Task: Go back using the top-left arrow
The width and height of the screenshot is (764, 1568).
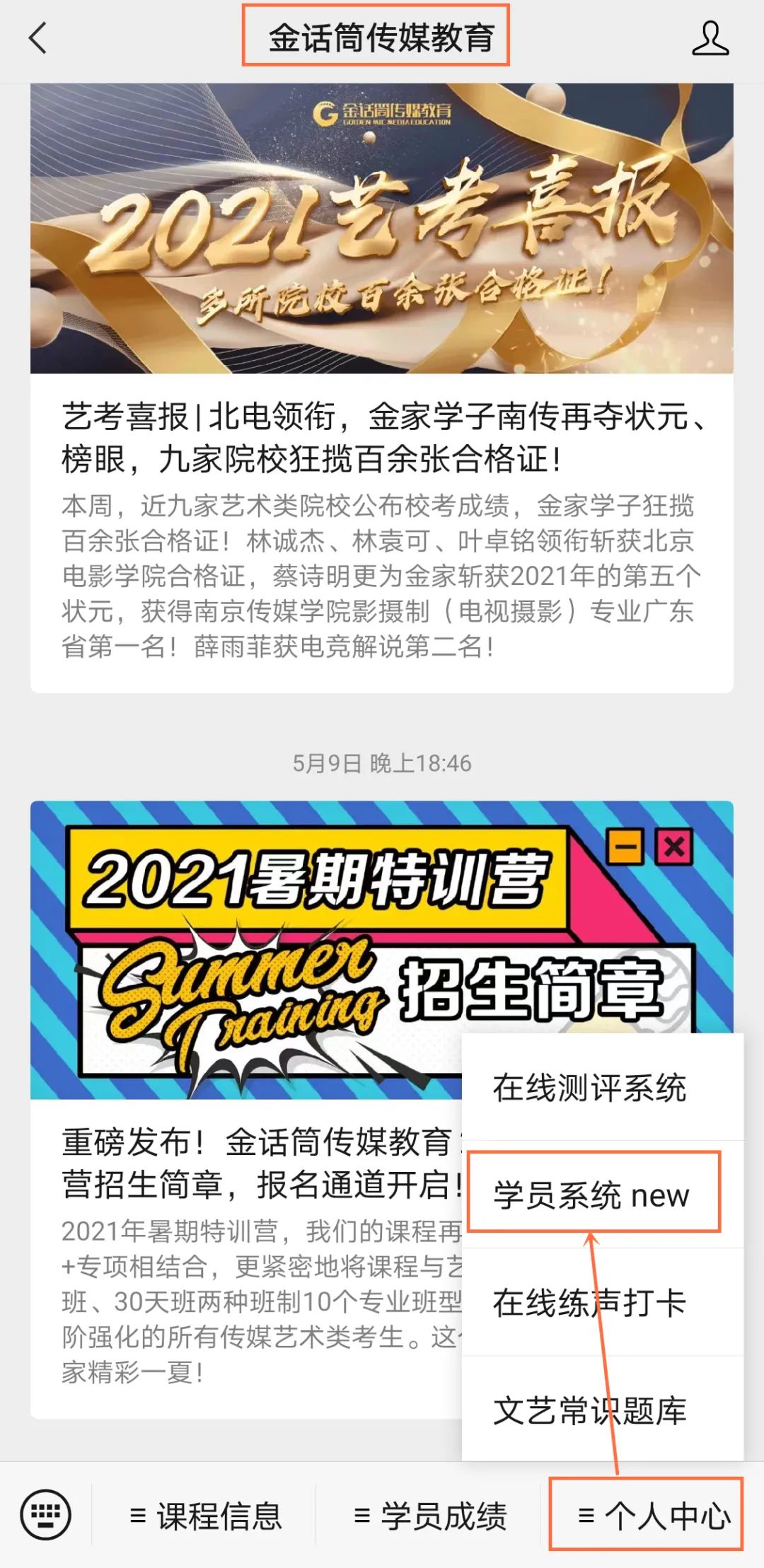Action: [38, 37]
